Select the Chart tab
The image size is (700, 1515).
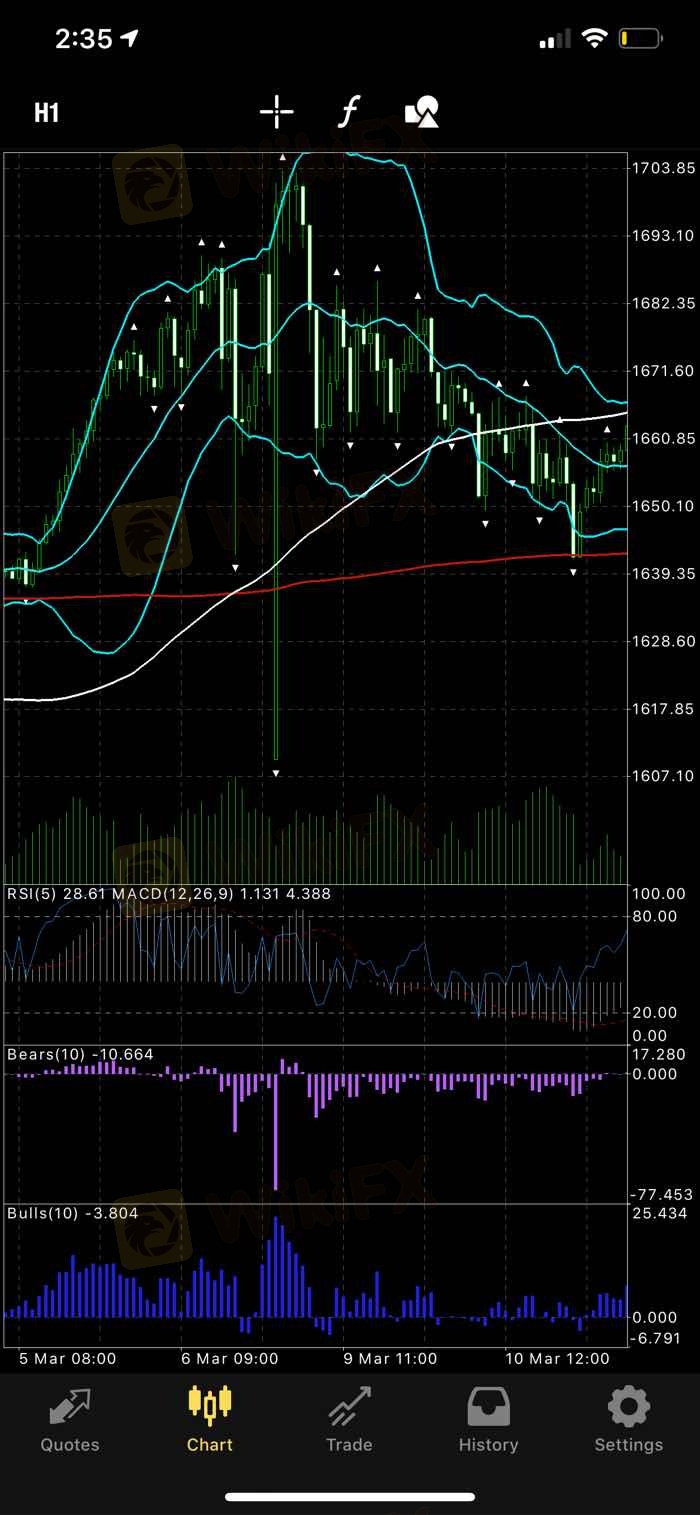pyautogui.click(x=210, y=1420)
